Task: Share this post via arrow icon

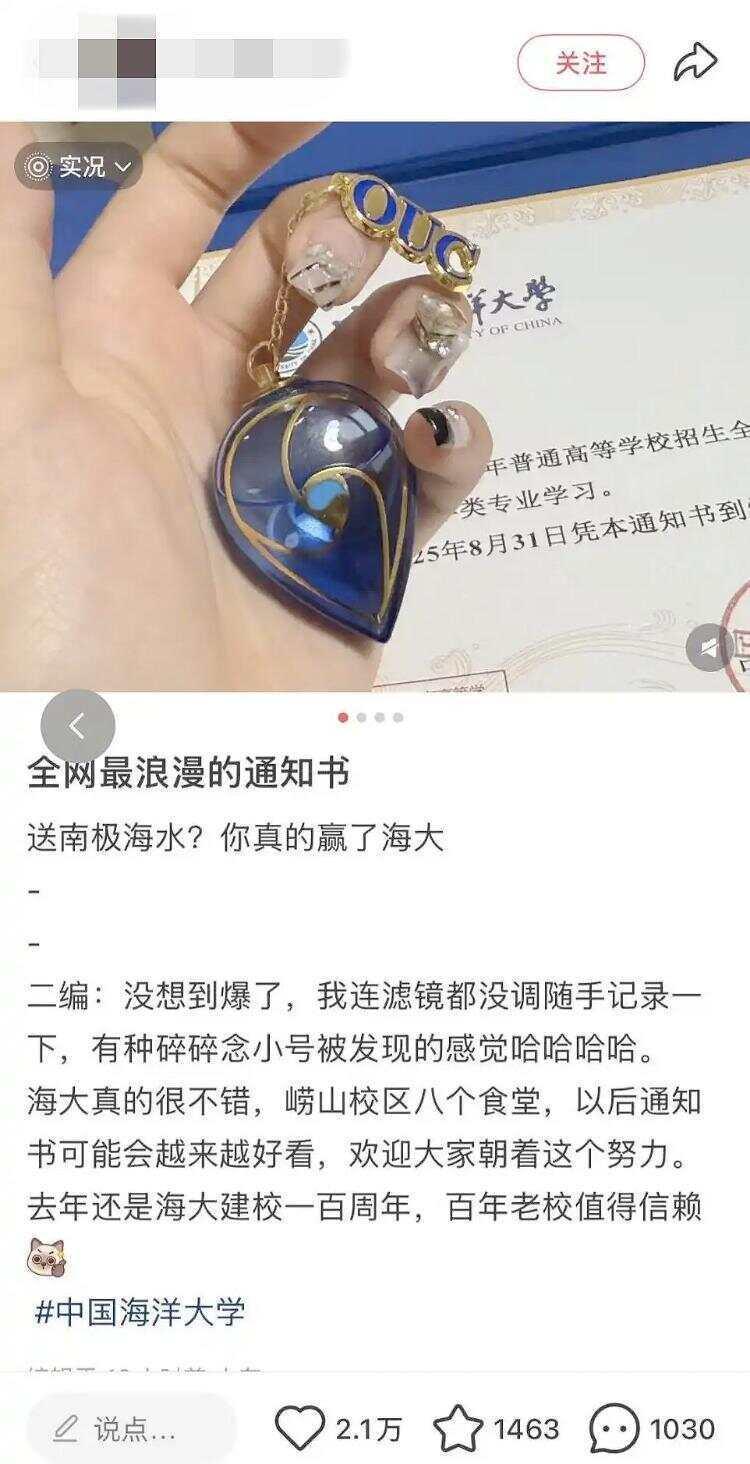Action: [694, 63]
